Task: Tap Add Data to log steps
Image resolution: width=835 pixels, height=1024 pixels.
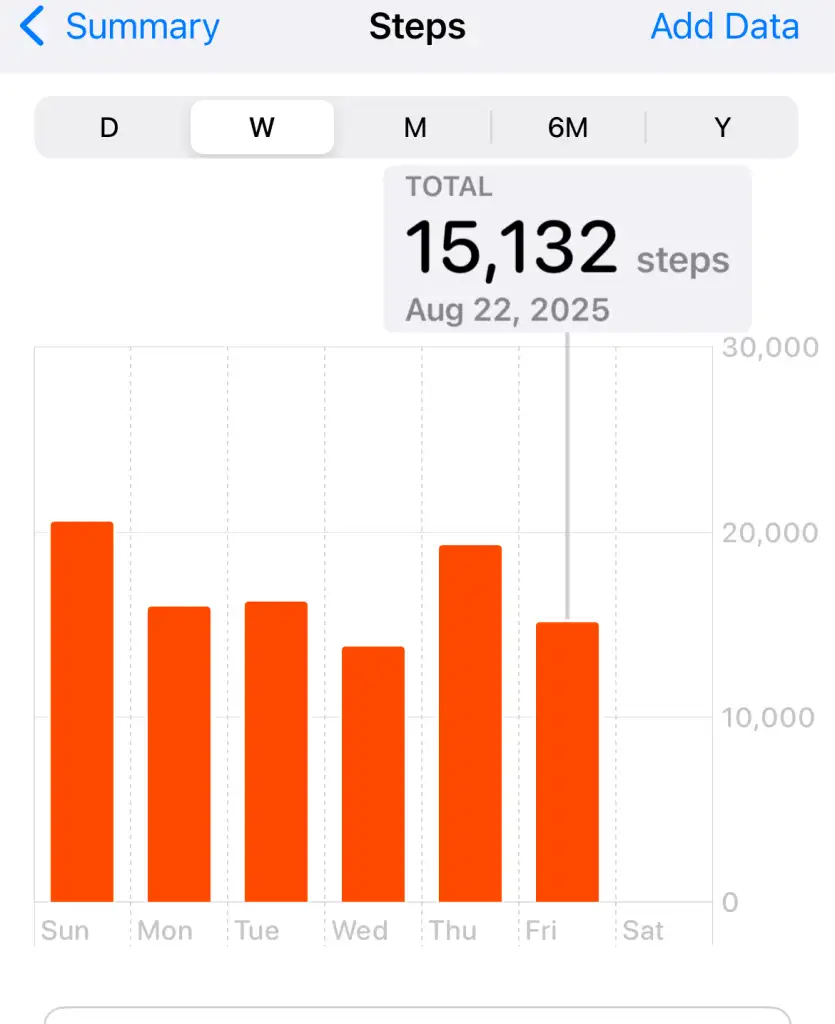Action: click(724, 27)
